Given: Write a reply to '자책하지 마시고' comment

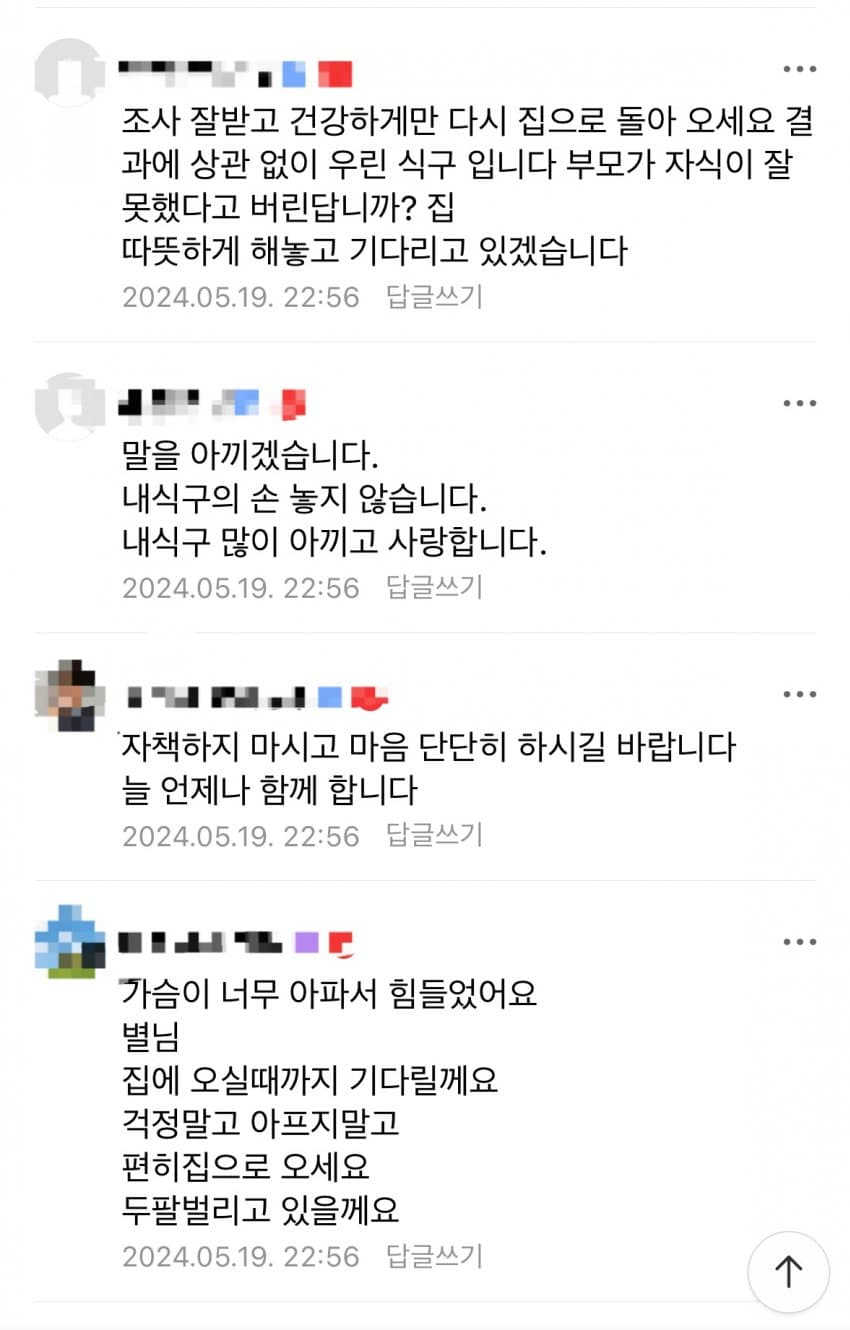Looking at the screenshot, I should 434,835.
